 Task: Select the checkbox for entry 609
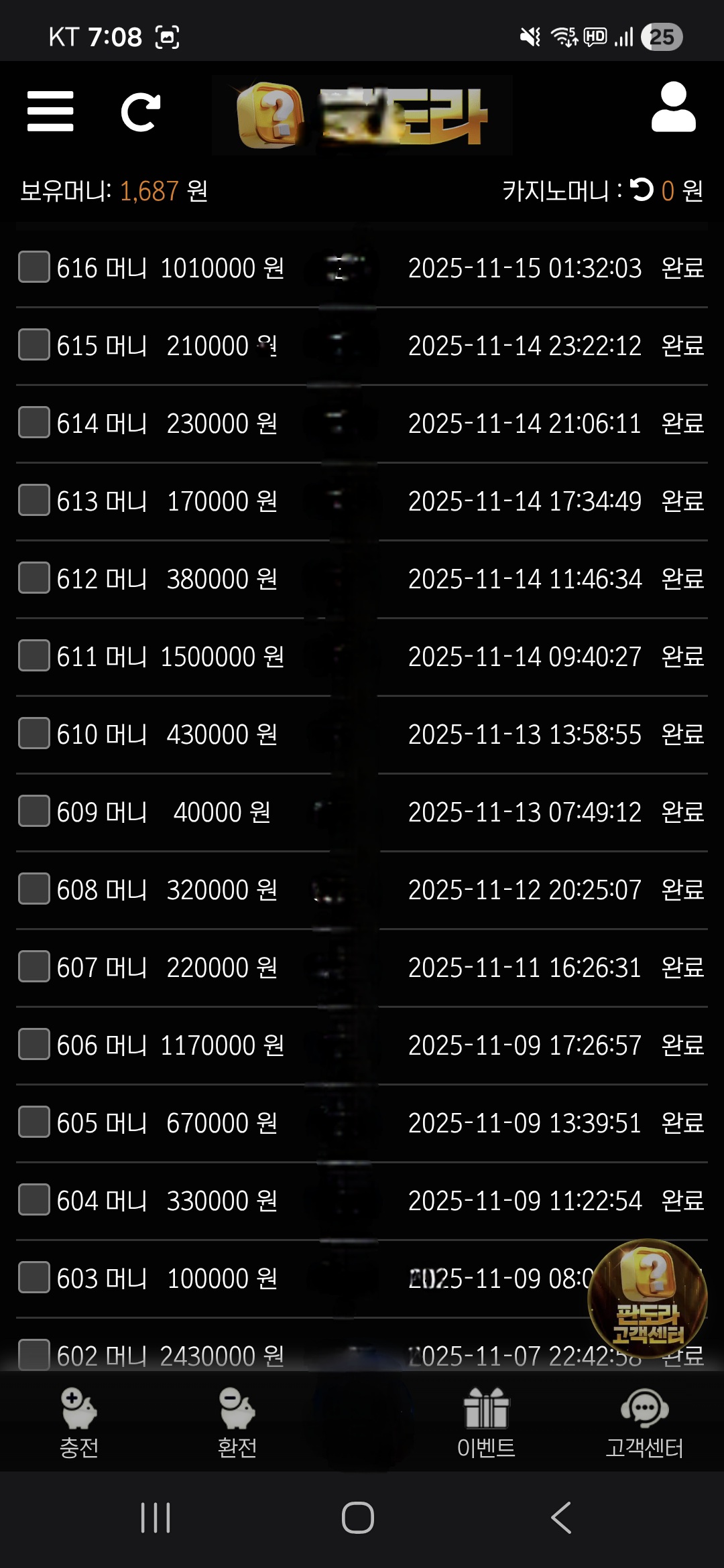pos(34,811)
